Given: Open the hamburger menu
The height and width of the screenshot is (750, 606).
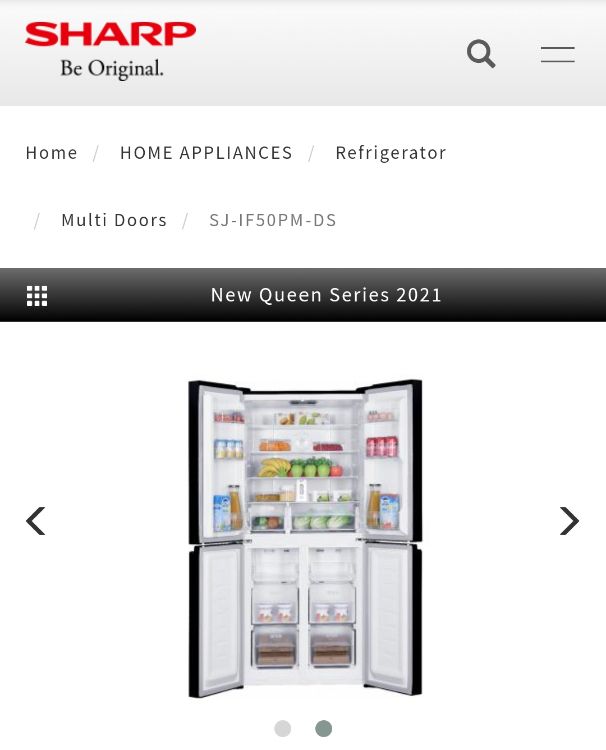Looking at the screenshot, I should pyautogui.click(x=557, y=54).
